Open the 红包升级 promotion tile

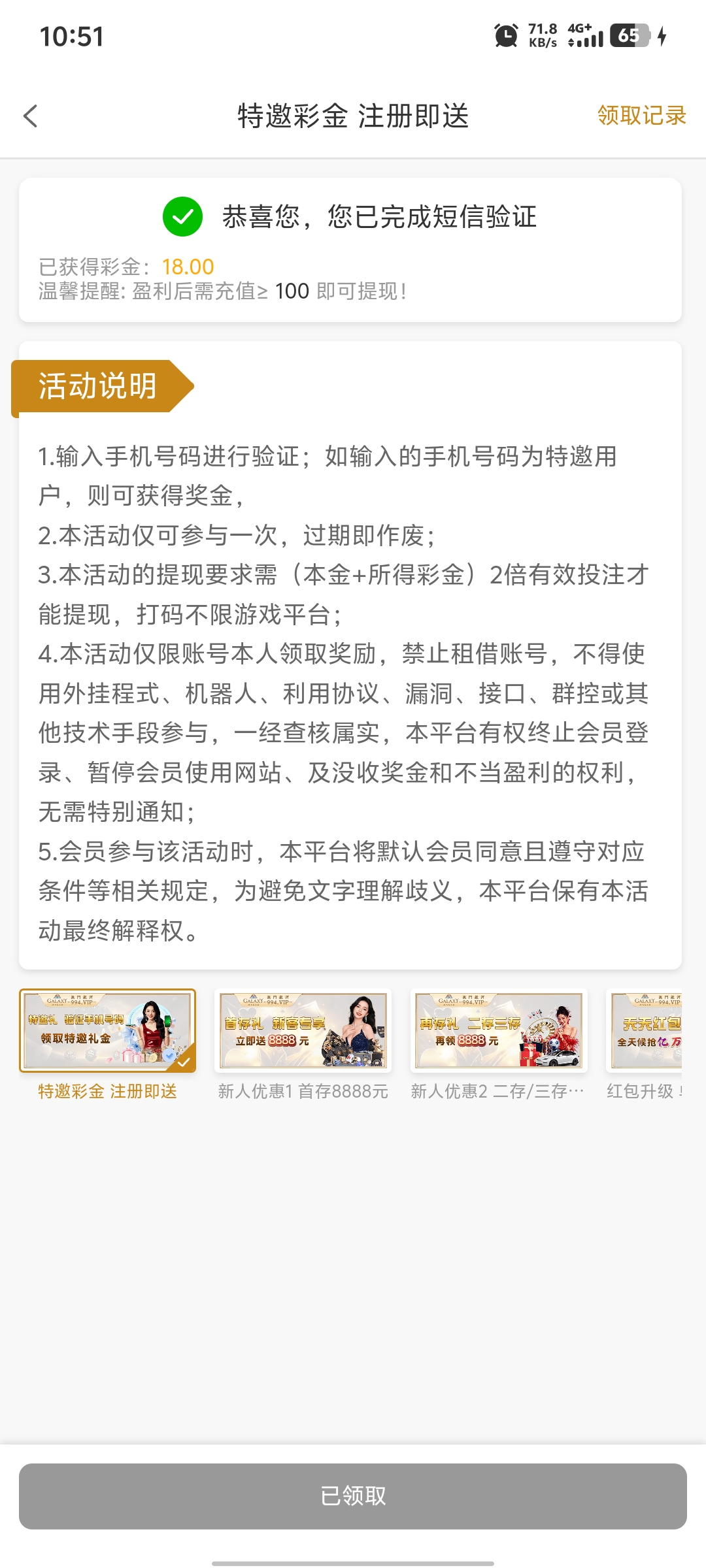point(646,1031)
